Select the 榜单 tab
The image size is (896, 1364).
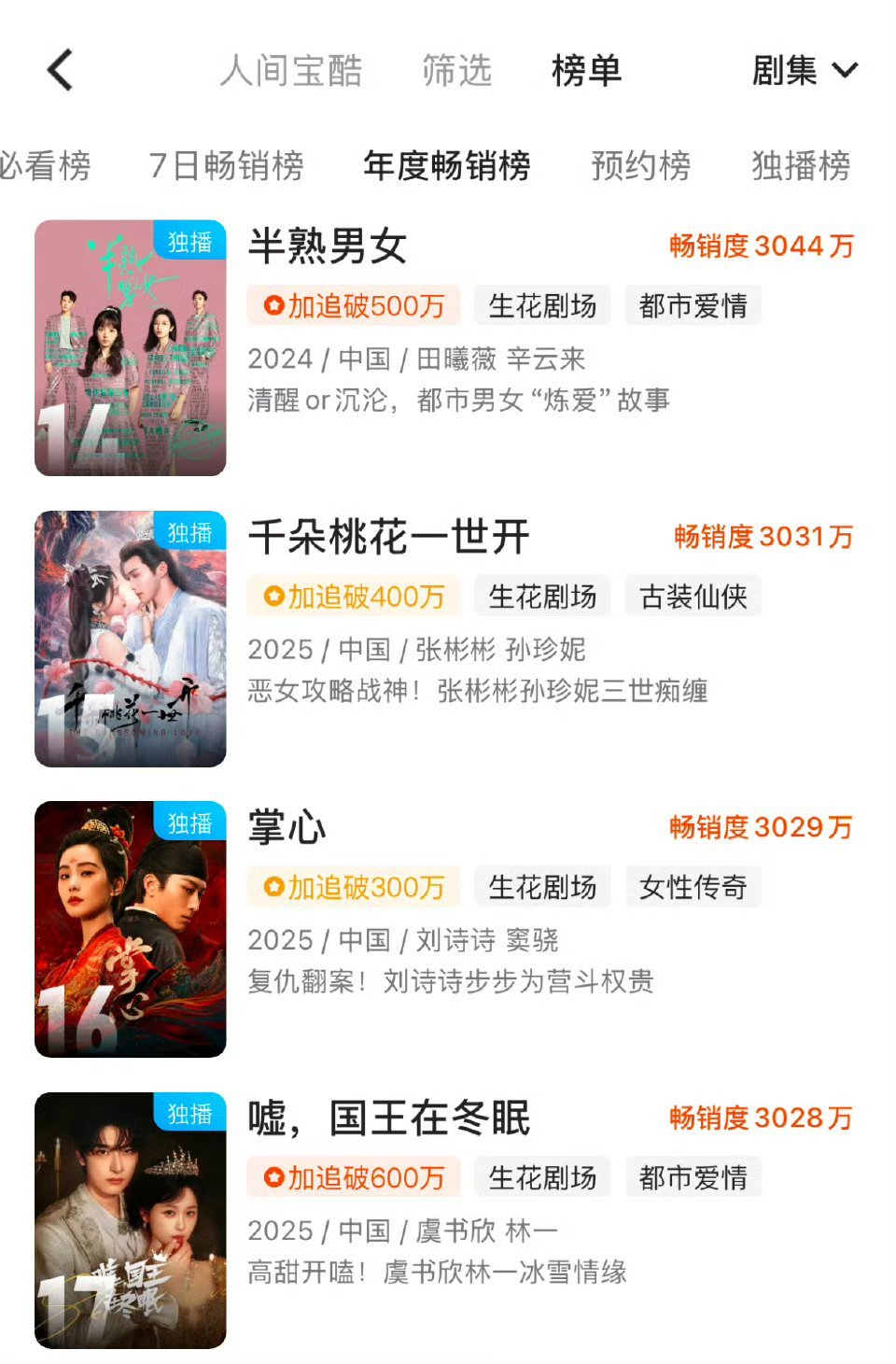pos(586,71)
